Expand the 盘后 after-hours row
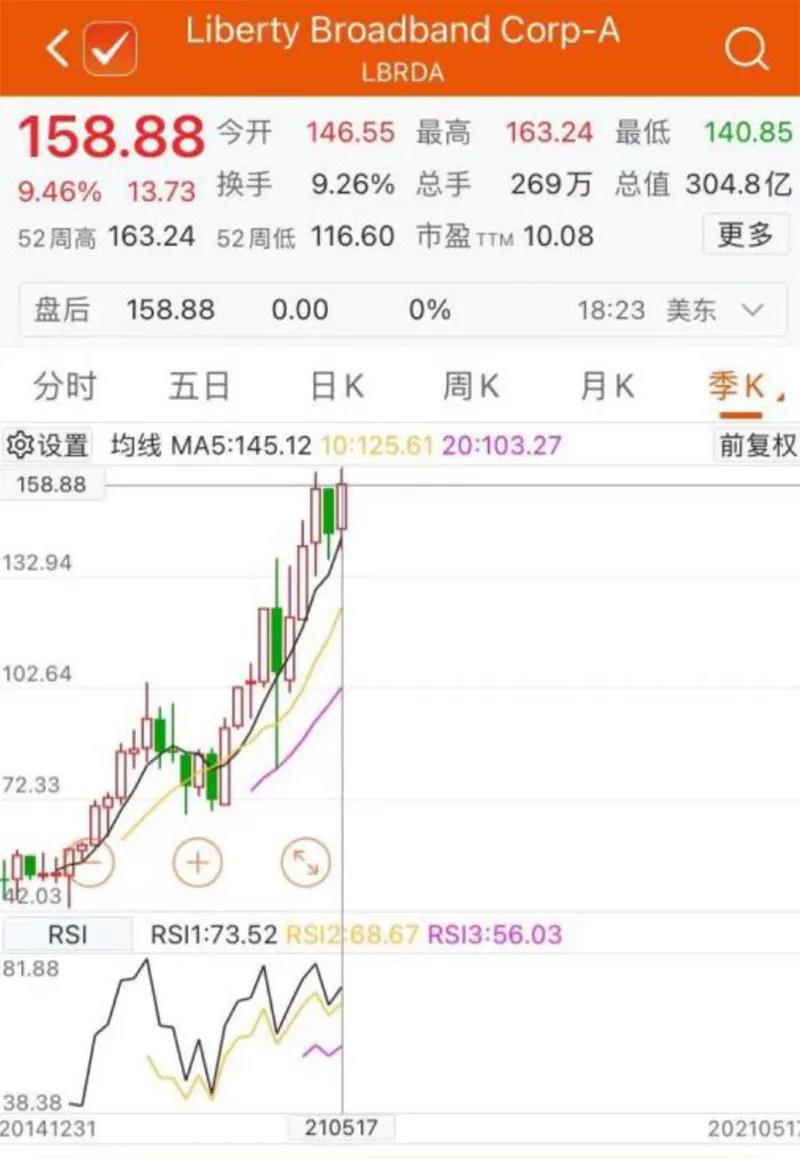Viewport: 800px width, 1159px height. (x=752, y=310)
